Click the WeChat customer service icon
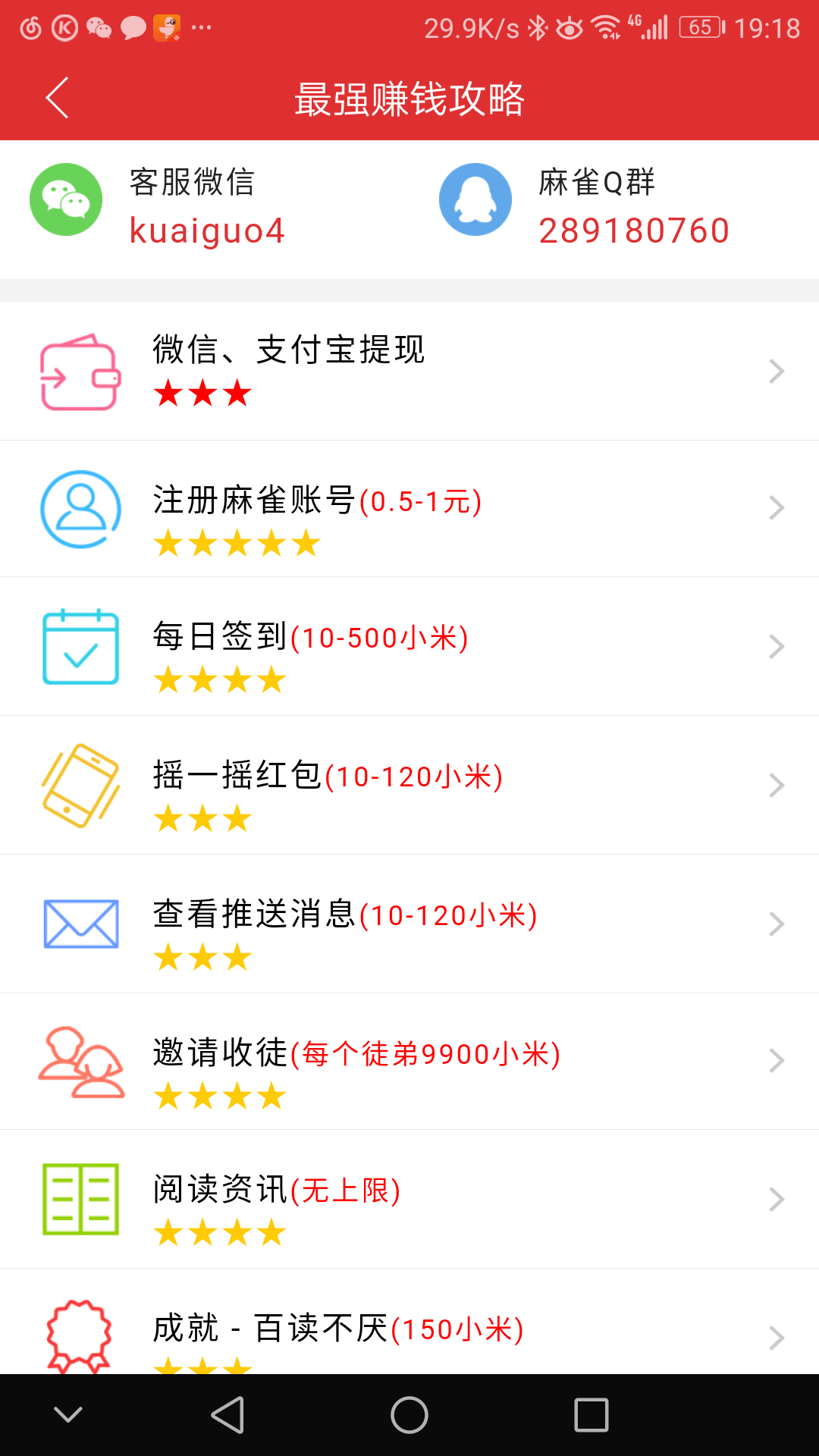 coord(65,199)
